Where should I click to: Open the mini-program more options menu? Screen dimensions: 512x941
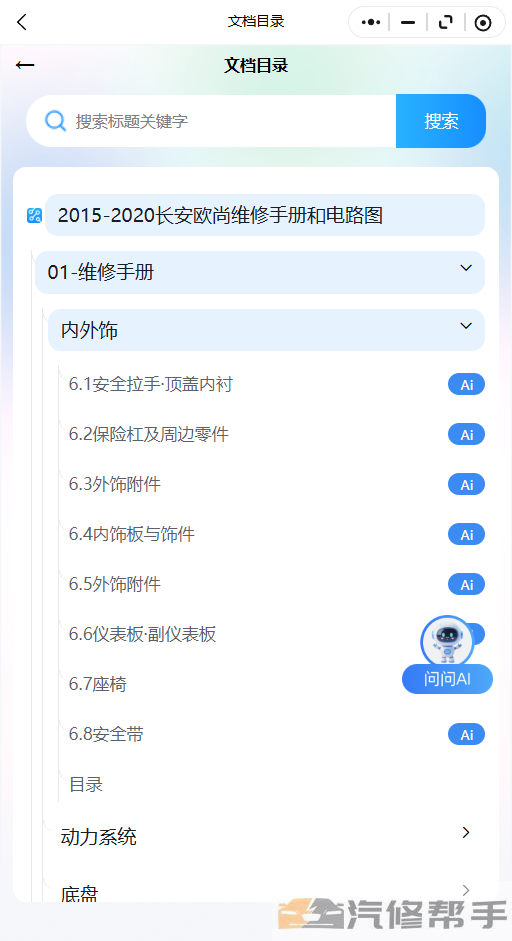pyautogui.click(x=371, y=23)
